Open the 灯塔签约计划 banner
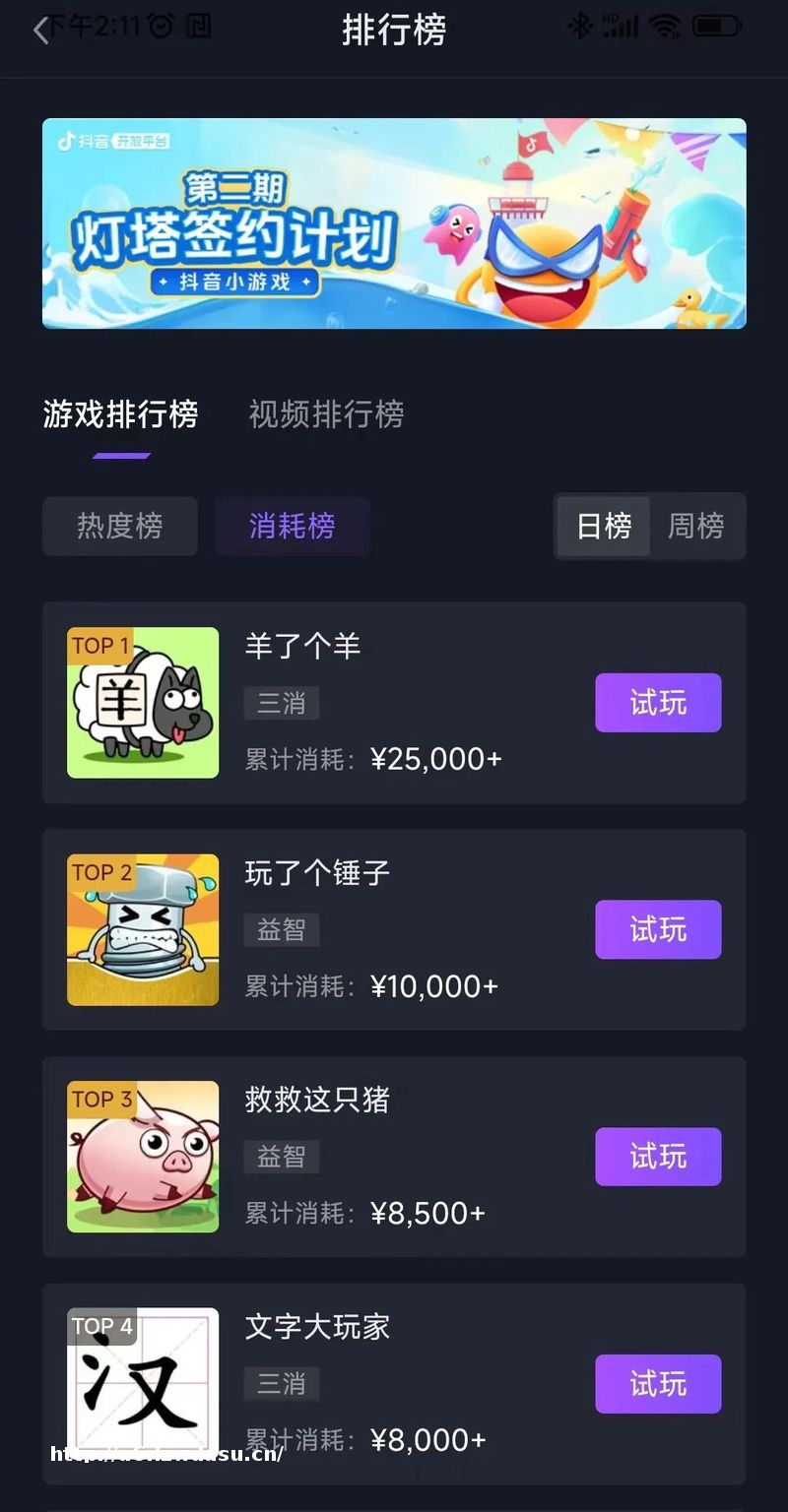The image size is (788, 1512). click(x=394, y=223)
